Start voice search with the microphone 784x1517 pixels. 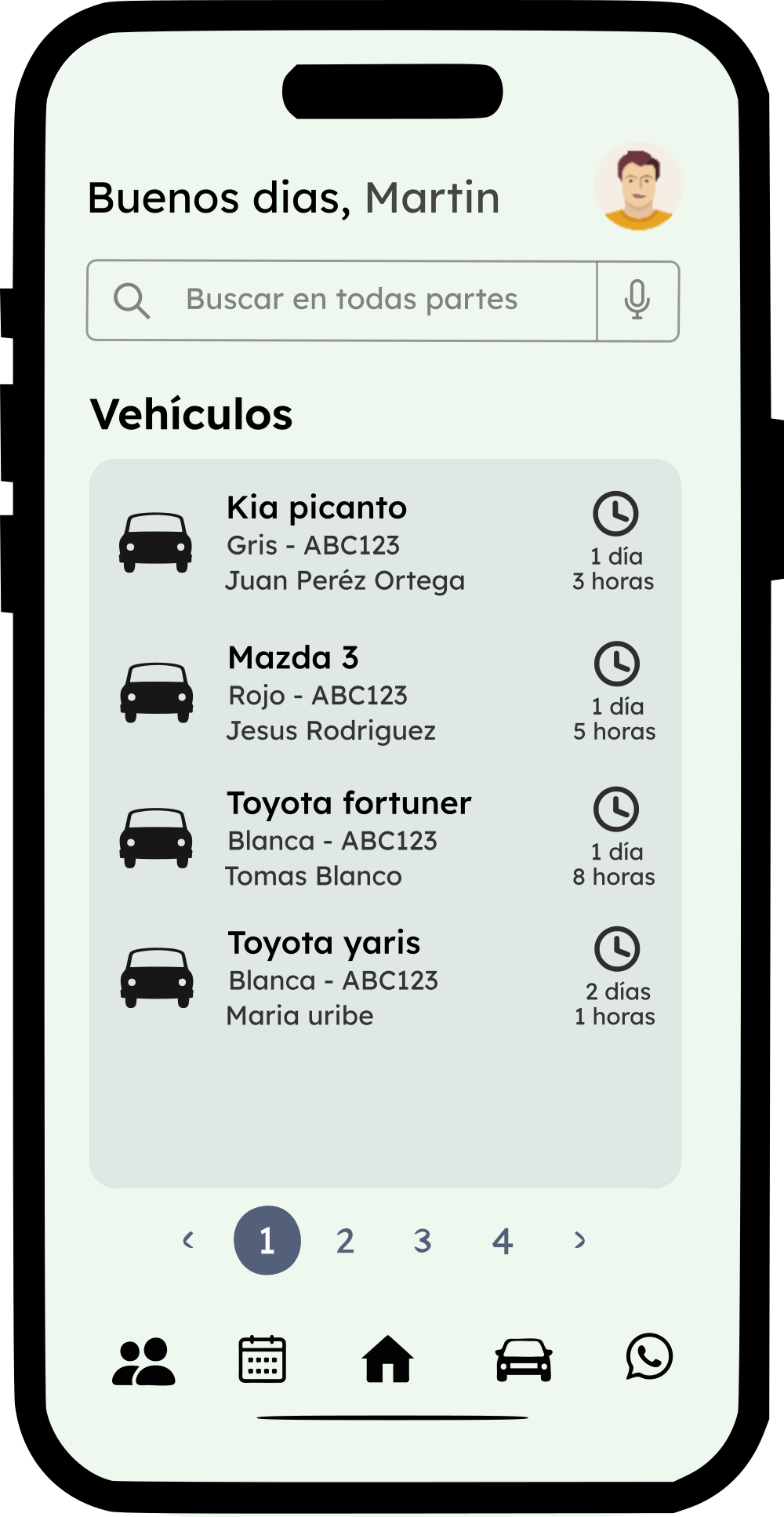tap(637, 300)
